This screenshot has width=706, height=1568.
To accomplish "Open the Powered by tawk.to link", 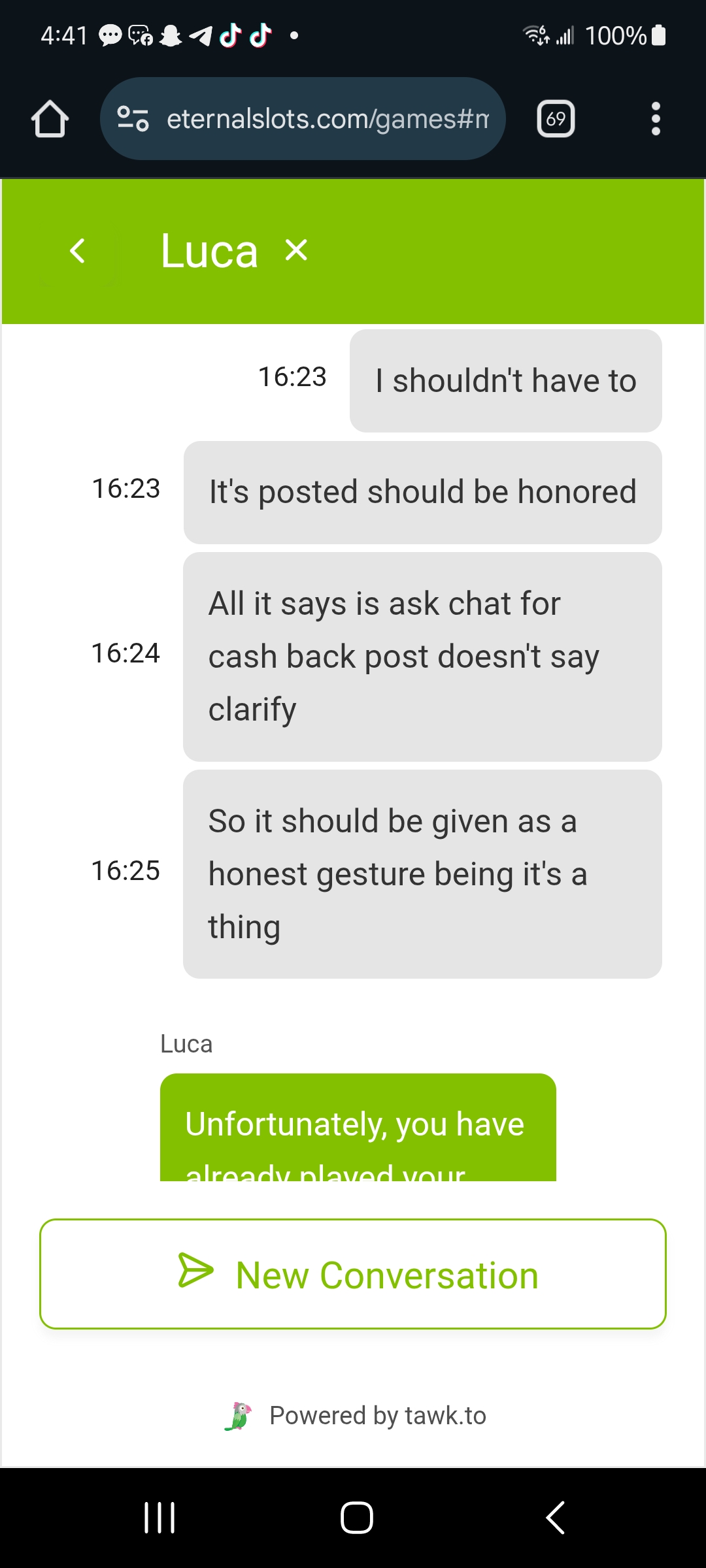I will [356, 1416].
